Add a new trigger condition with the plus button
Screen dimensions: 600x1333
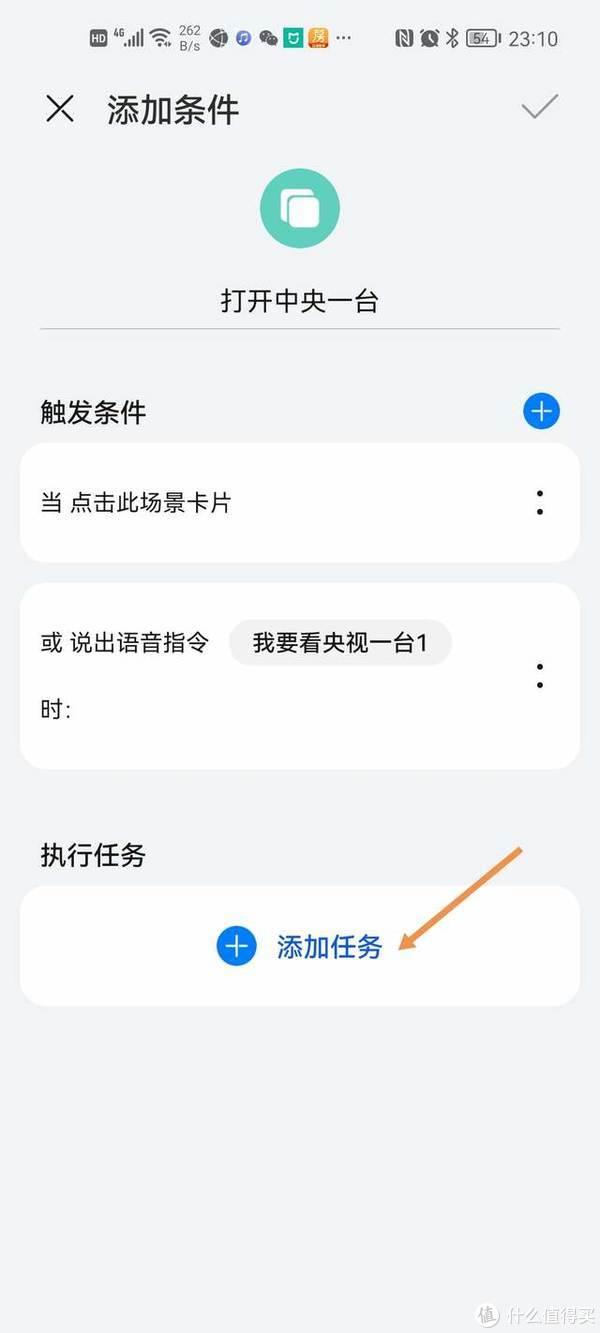(541, 411)
